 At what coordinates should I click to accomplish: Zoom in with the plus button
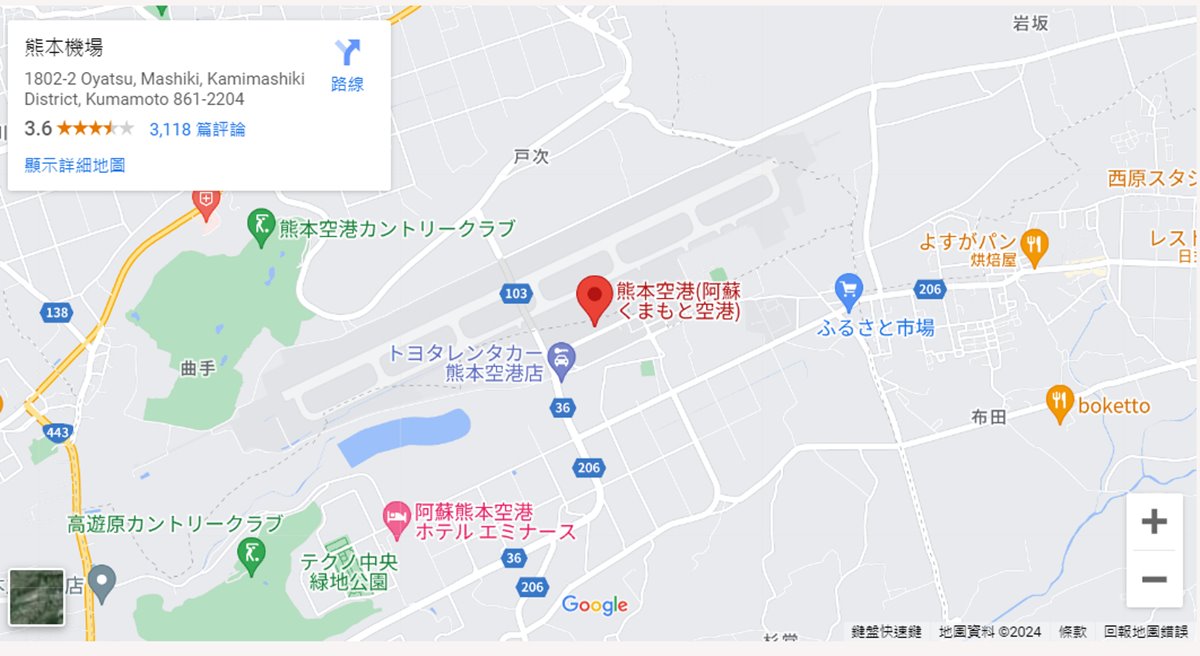tap(1154, 521)
